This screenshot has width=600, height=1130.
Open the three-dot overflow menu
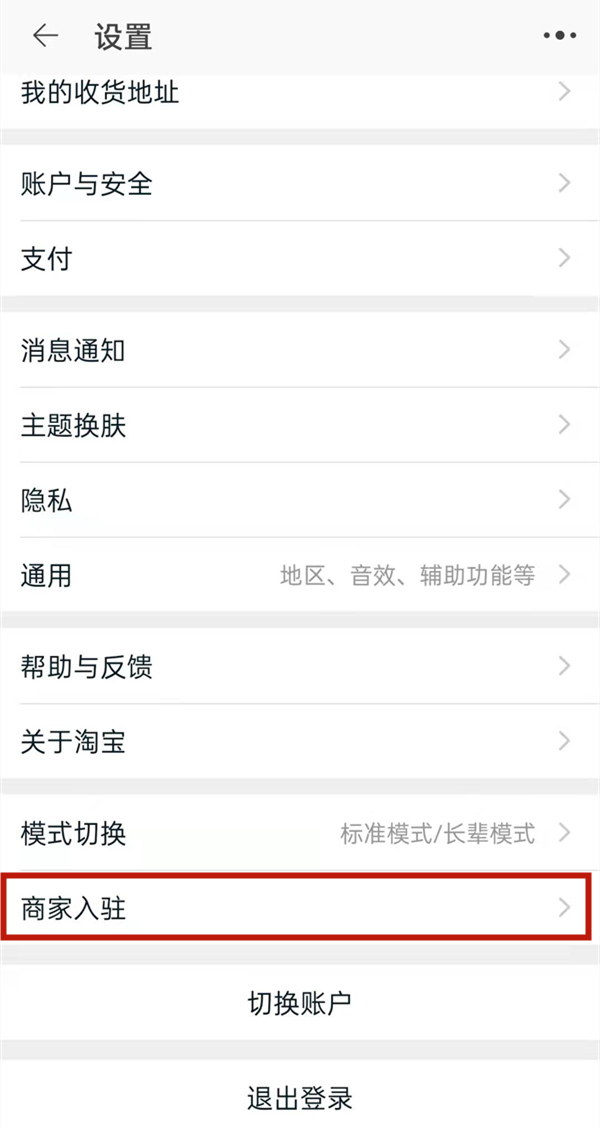pyautogui.click(x=560, y=36)
